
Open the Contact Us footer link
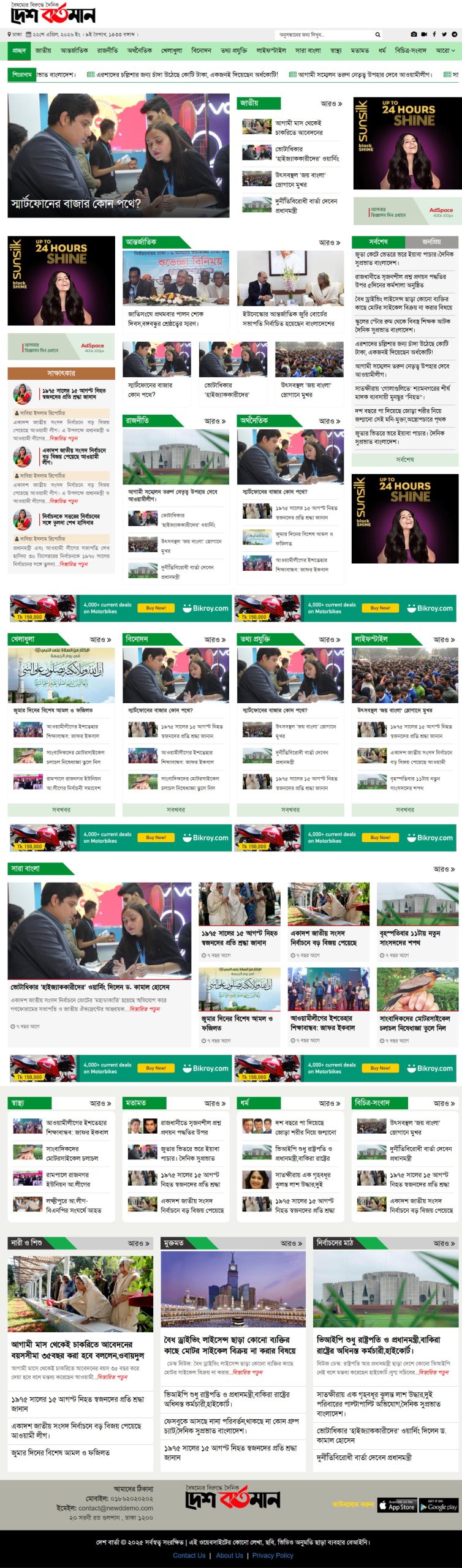tap(189, 1555)
